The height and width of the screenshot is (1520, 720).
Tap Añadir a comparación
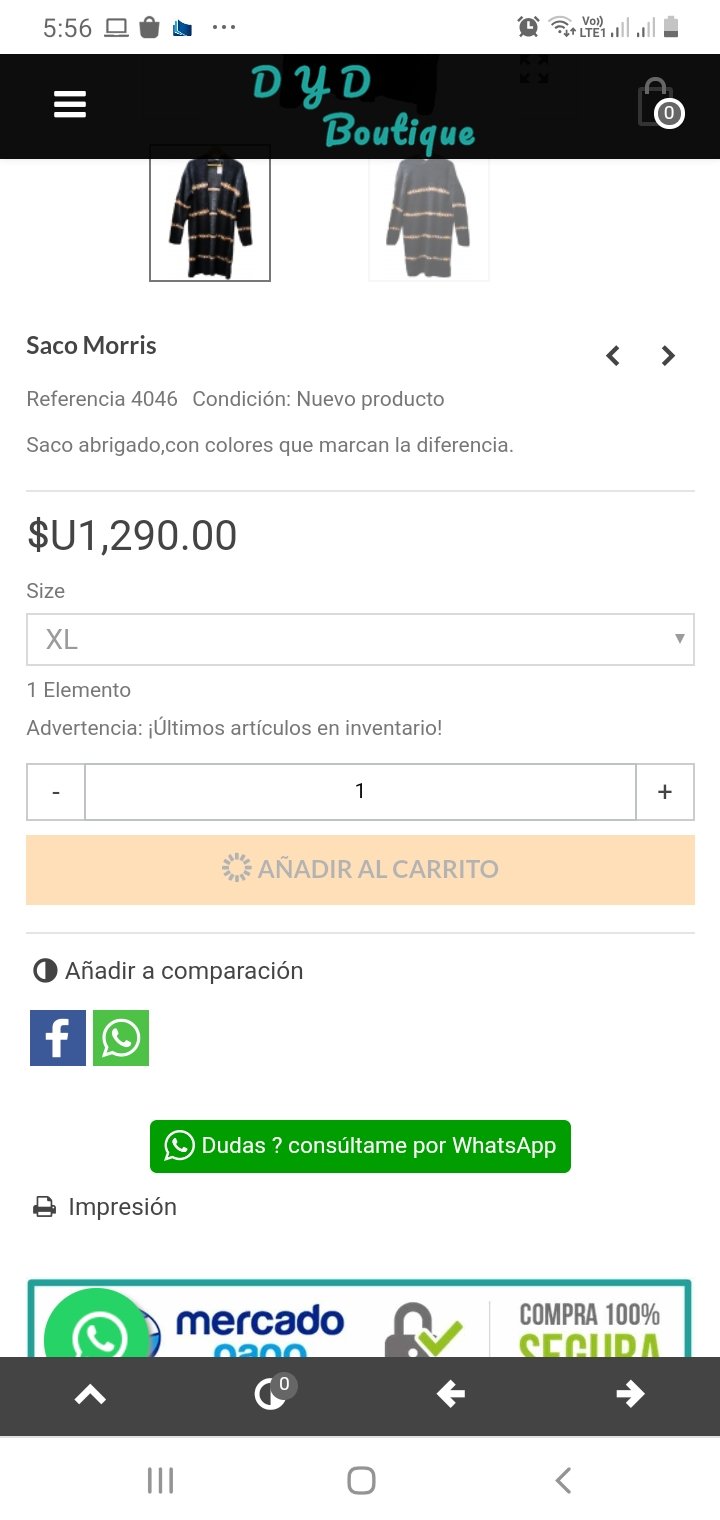pos(168,971)
